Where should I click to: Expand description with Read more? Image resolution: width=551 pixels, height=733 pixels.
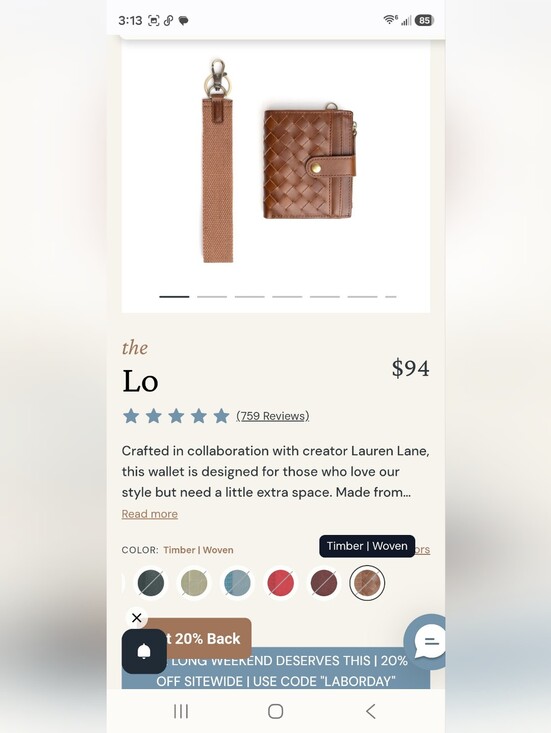(x=150, y=514)
